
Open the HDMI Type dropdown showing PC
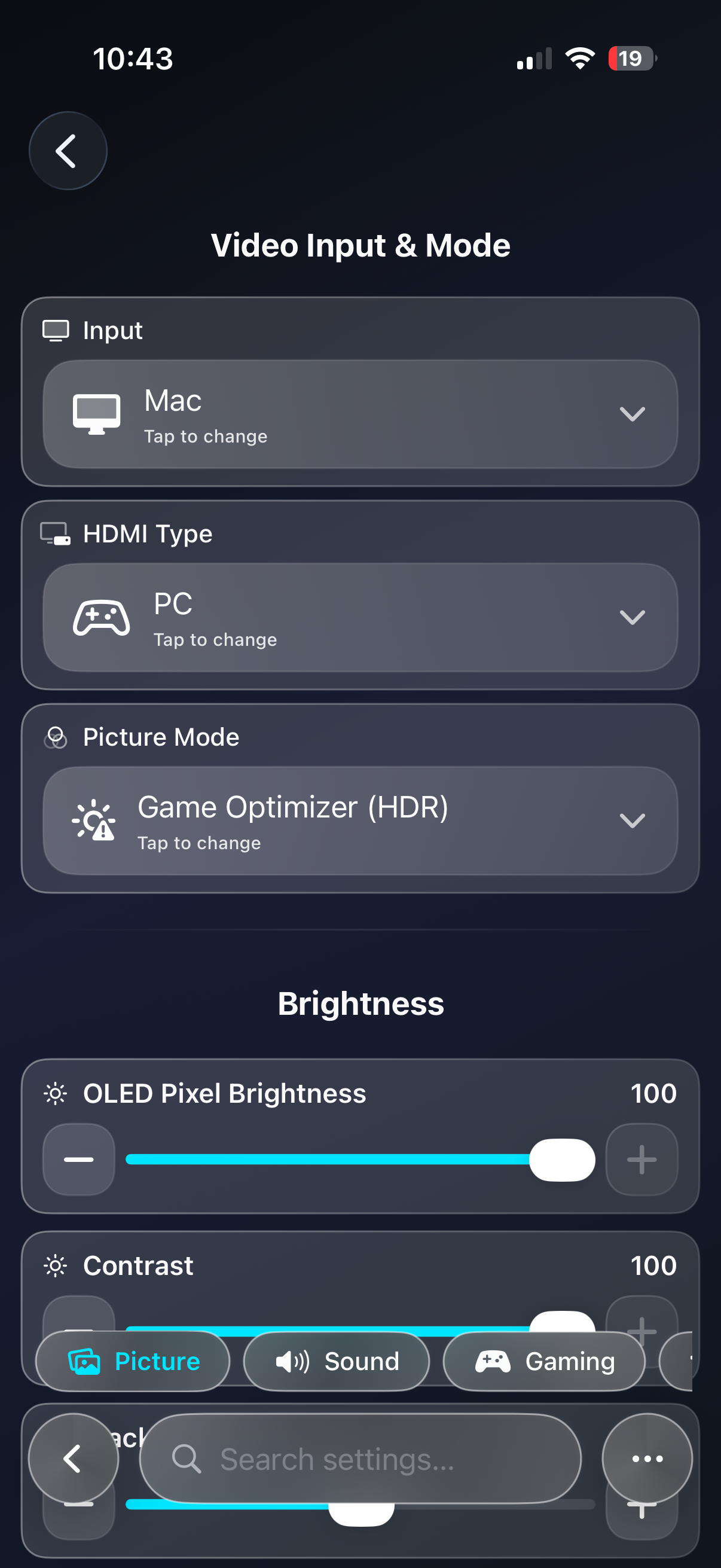pyautogui.click(x=632, y=617)
